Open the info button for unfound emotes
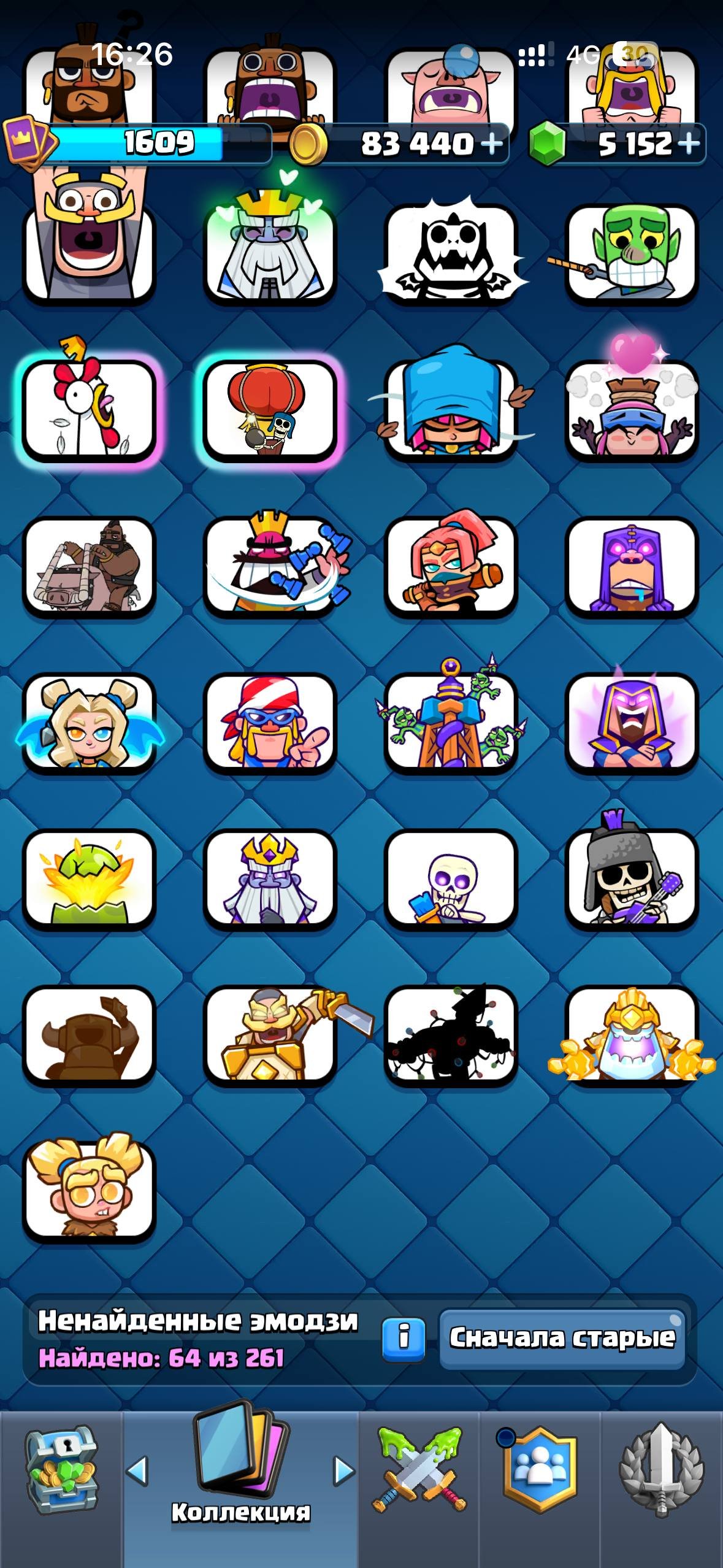 pos(404,1340)
